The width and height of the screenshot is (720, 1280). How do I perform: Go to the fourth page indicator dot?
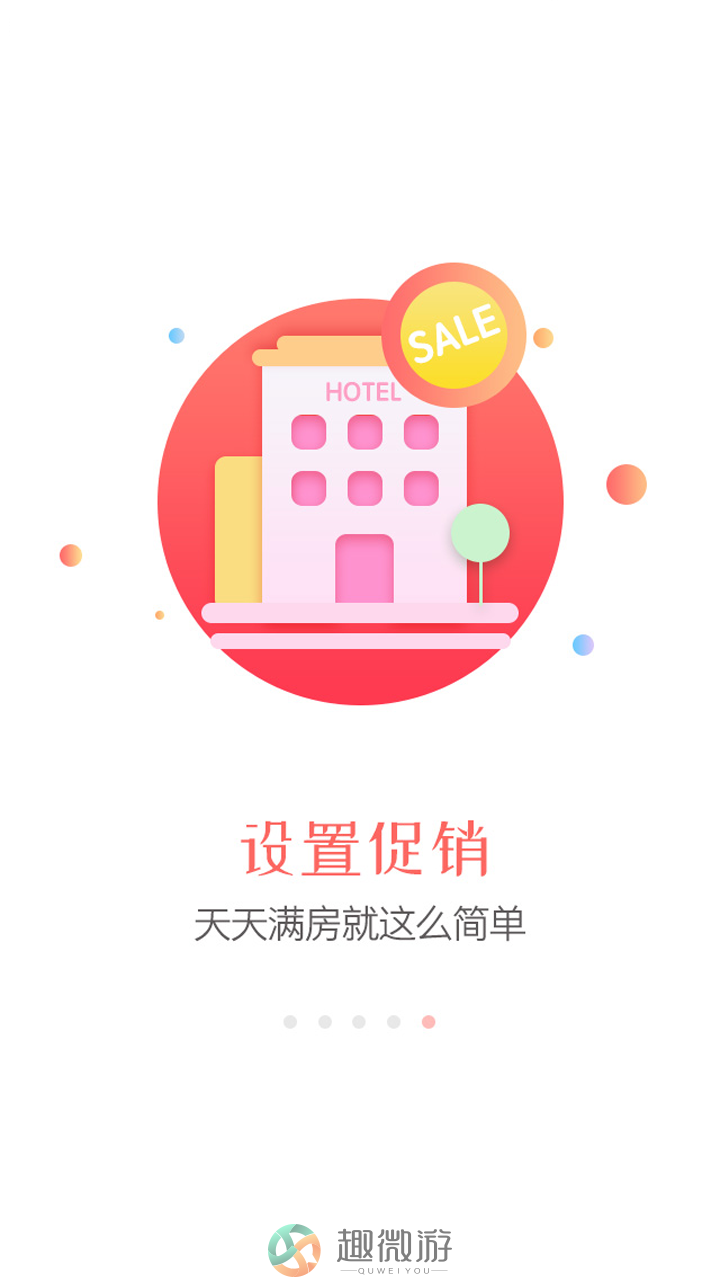coord(394,1022)
